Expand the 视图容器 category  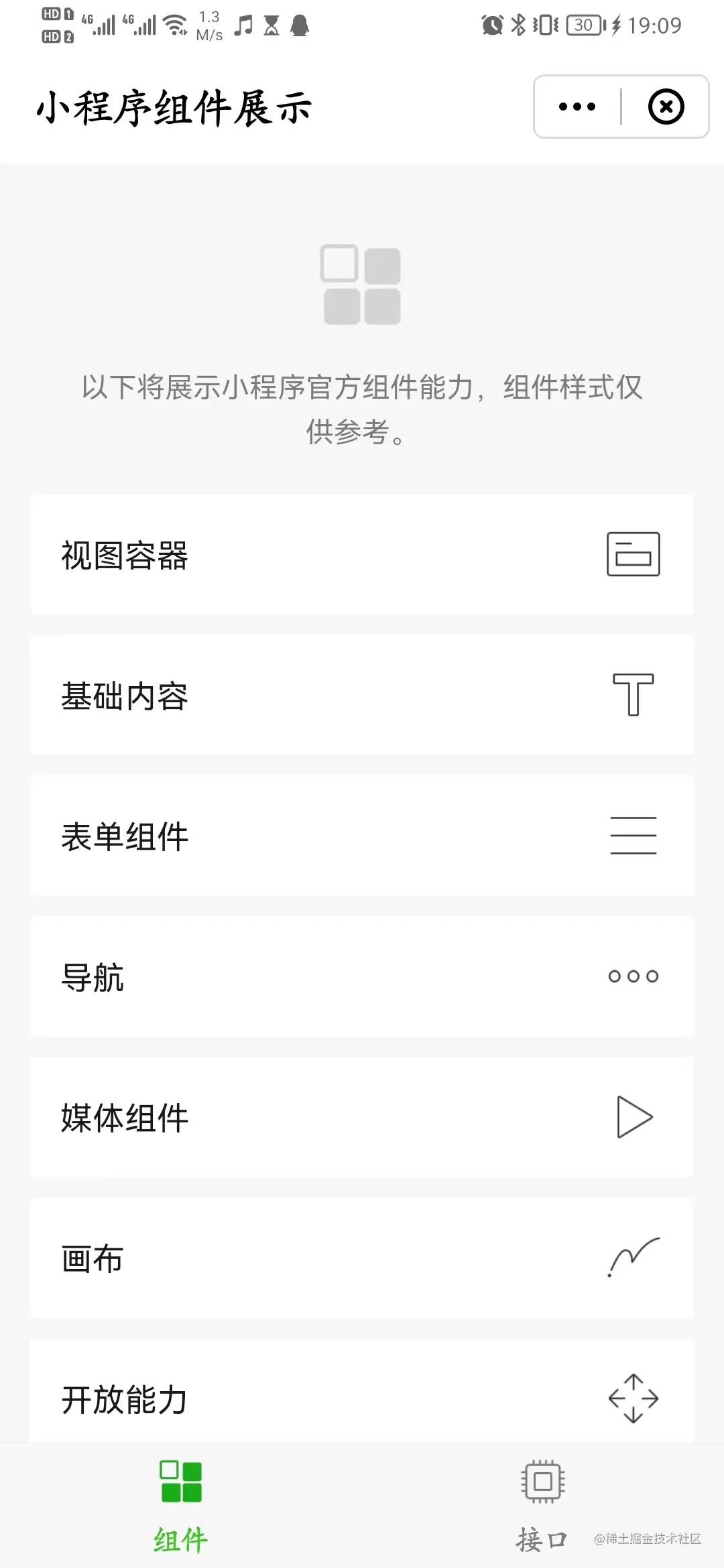362,555
